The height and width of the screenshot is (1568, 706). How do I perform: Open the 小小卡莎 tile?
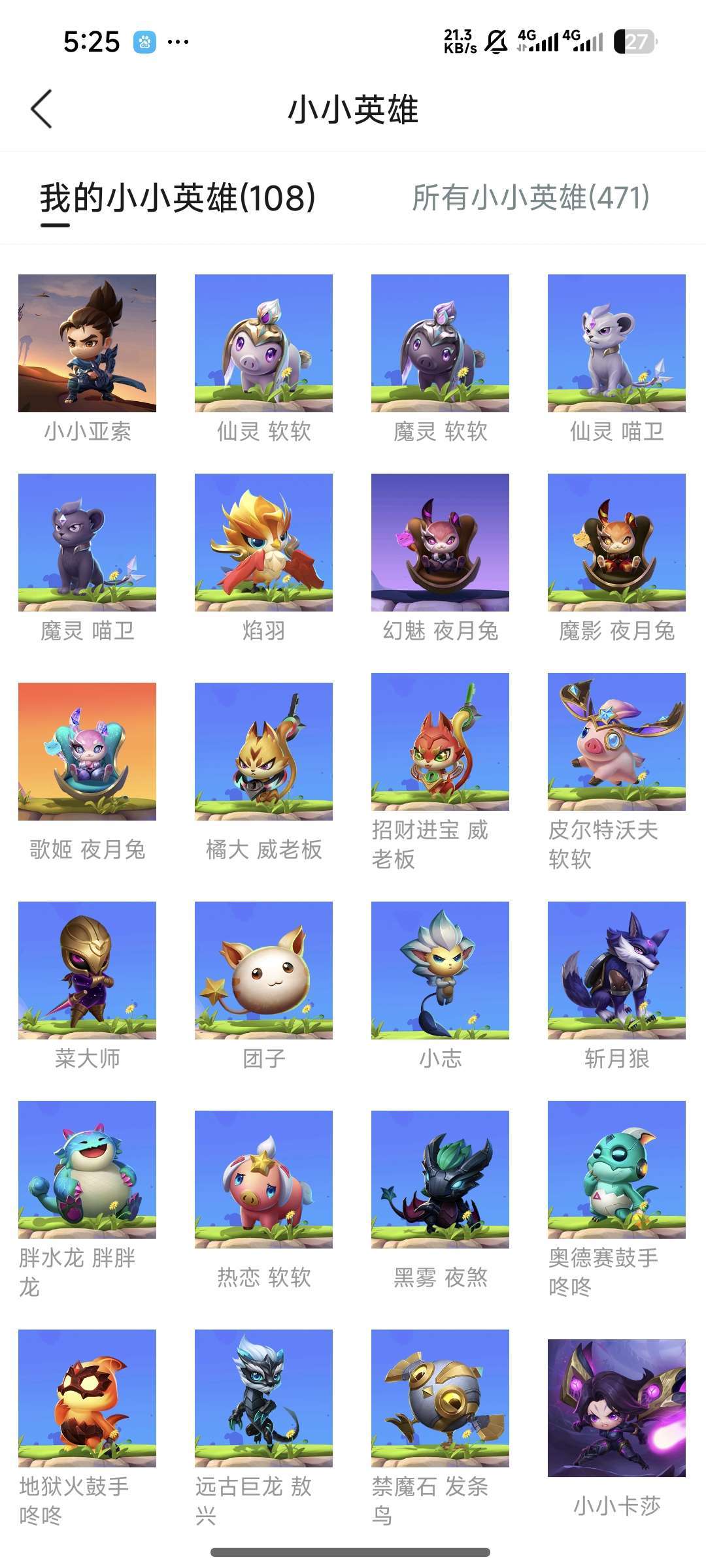click(x=616, y=1409)
